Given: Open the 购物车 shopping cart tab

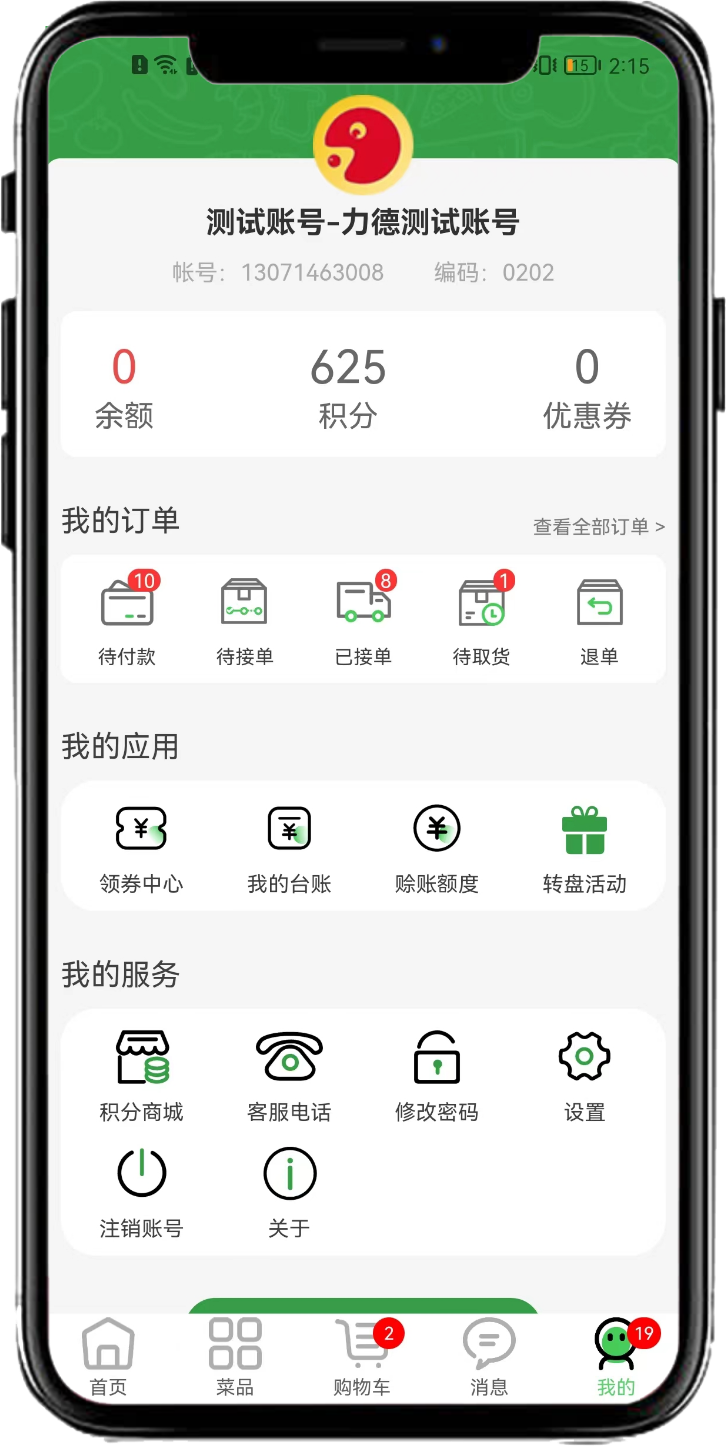Looking at the screenshot, I should click(x=362, y=1358).
